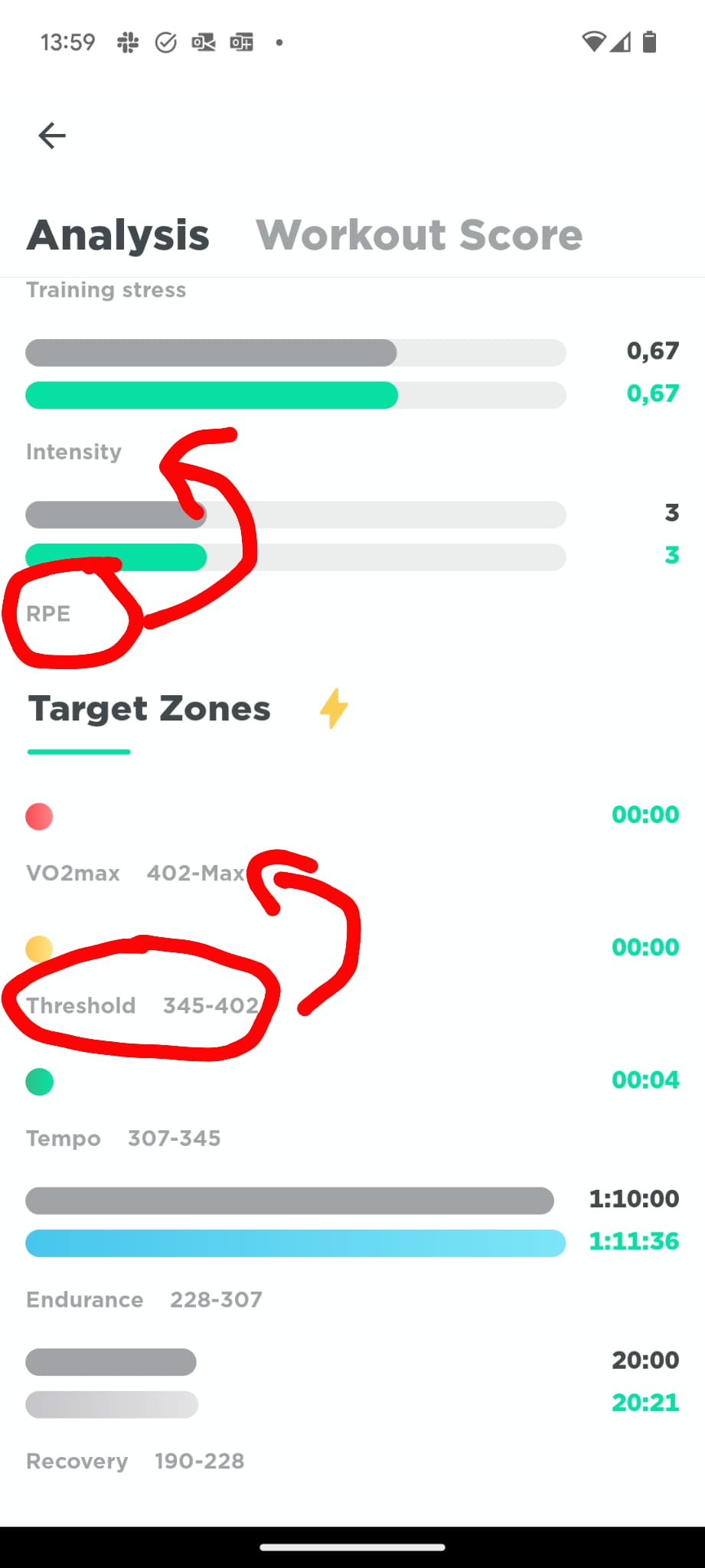Go back using the arrow icon
The width and height of the screenshot is (705, 1568).
(x=52, y=136)
